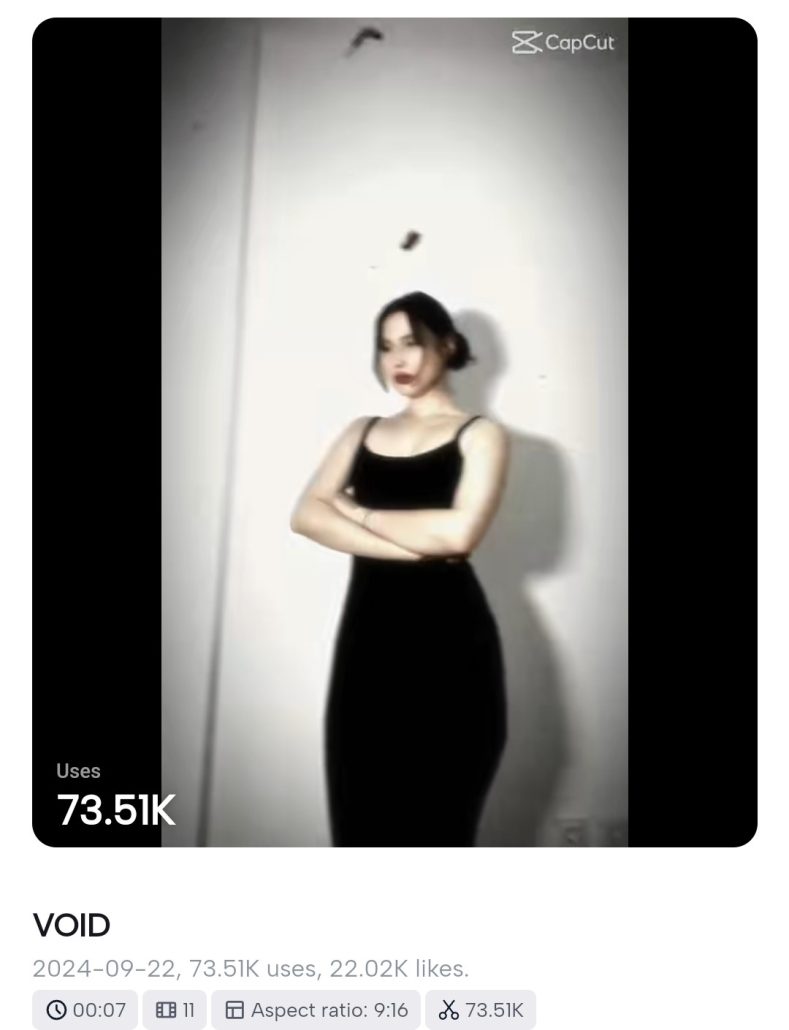Open the VOID template video preview
Viewport: 789px width, 1030px height.
394,432
